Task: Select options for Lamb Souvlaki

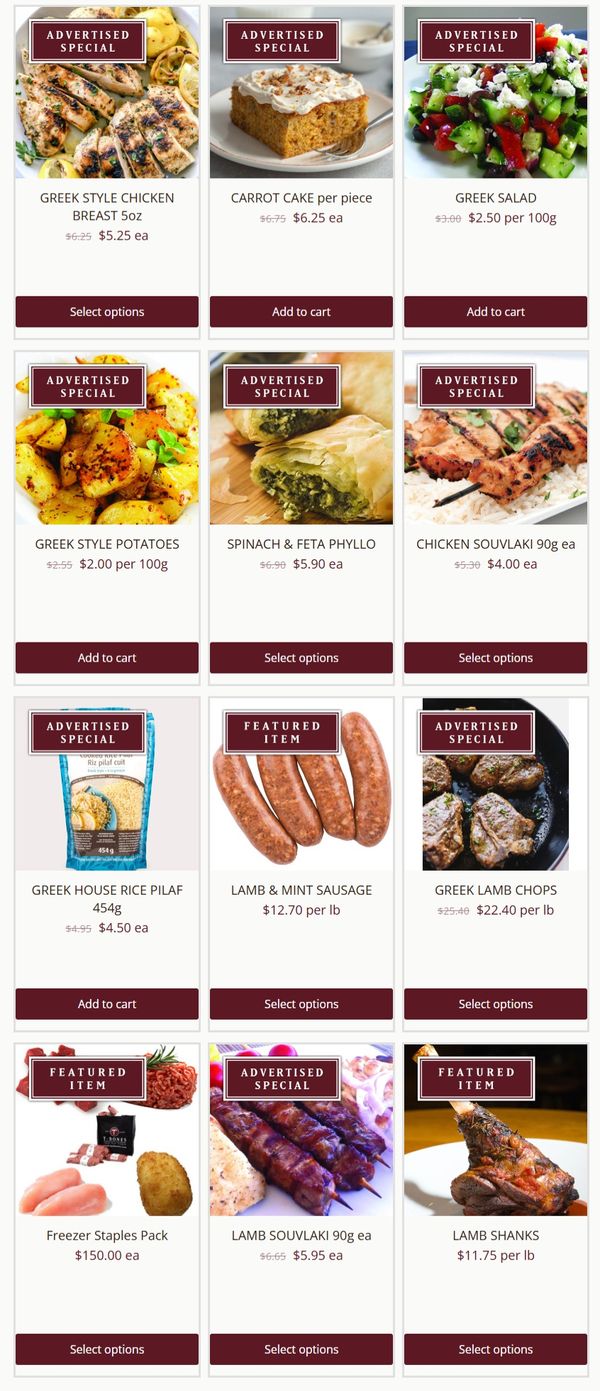Action: tap(301, 1349)
